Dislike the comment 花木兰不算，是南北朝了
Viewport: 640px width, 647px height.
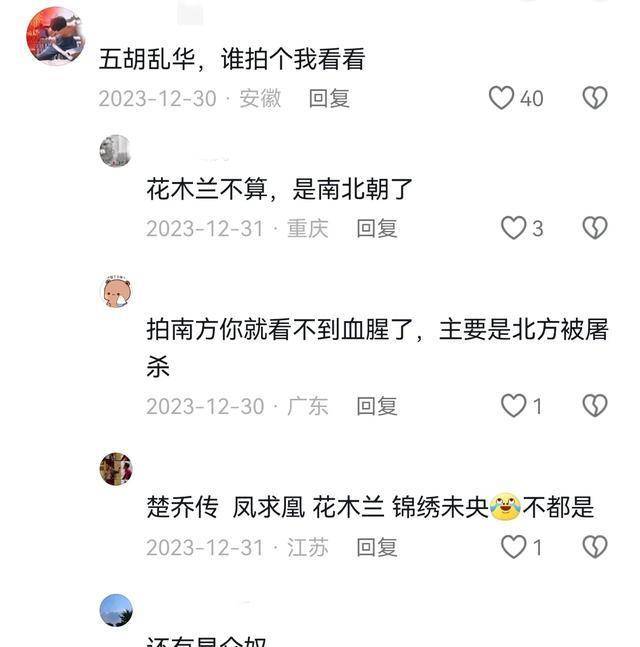click(595, 228)
